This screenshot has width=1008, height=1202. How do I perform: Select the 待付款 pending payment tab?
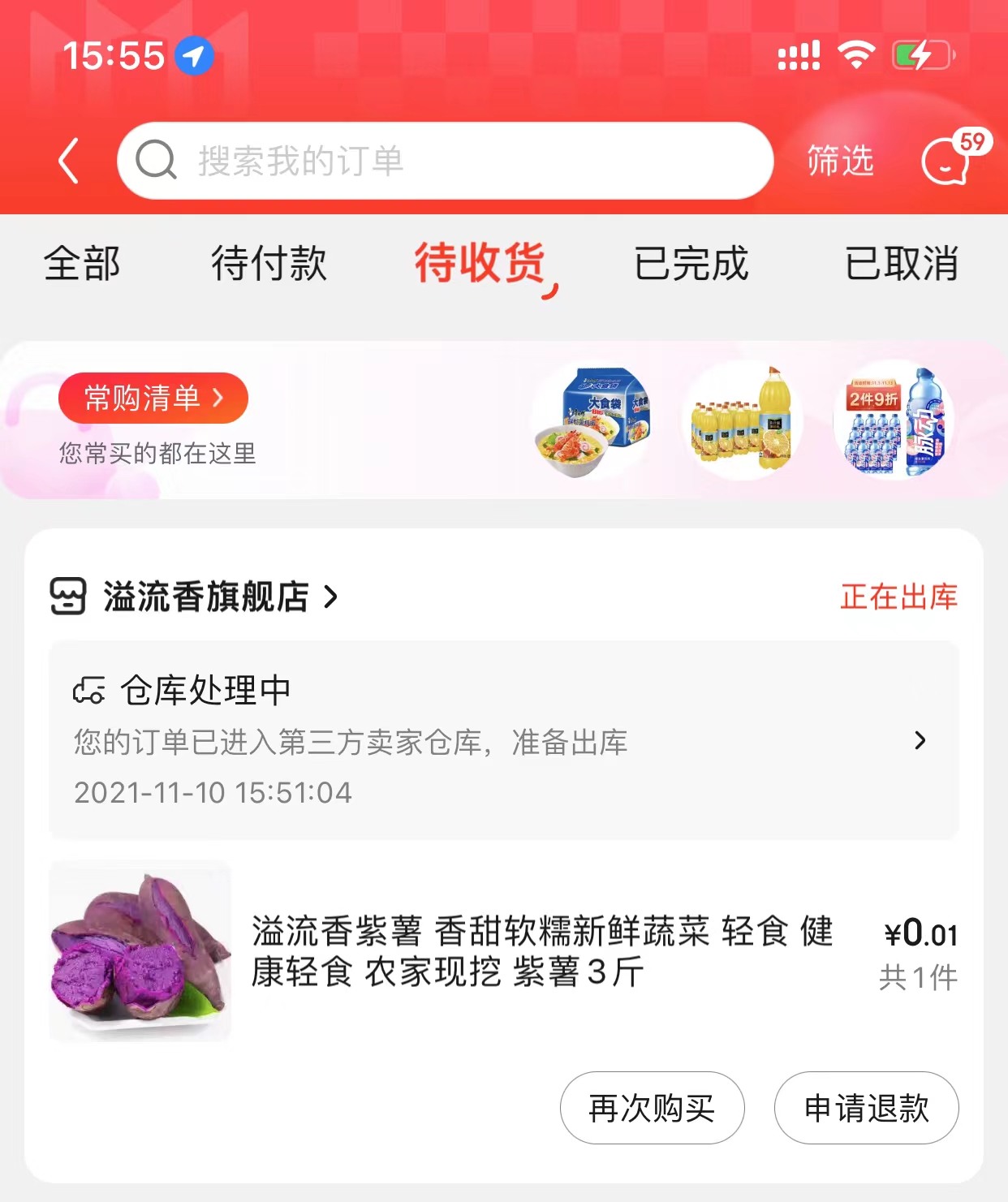(269, 265)
